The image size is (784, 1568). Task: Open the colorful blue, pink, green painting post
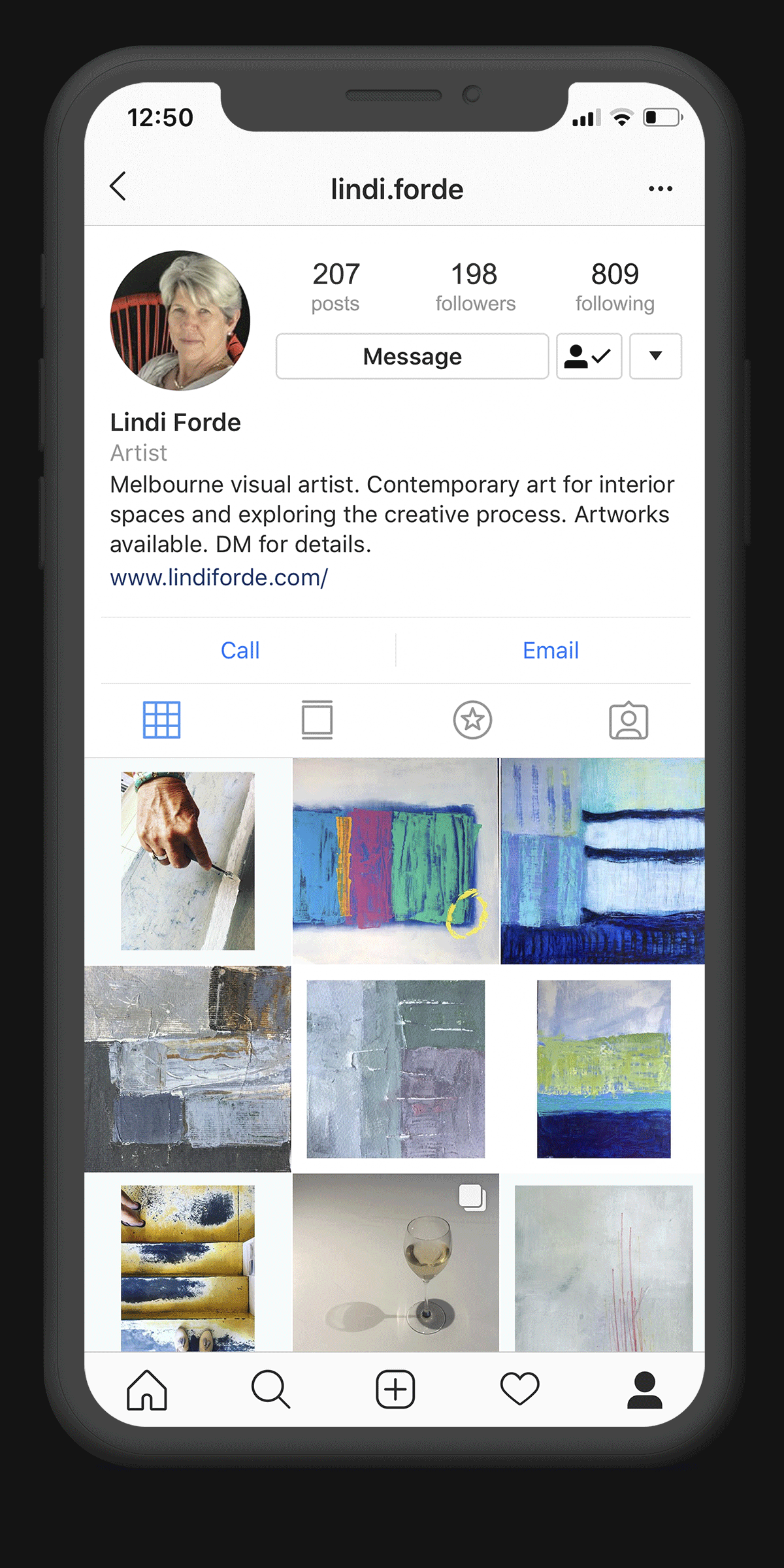tap(395, 860)
